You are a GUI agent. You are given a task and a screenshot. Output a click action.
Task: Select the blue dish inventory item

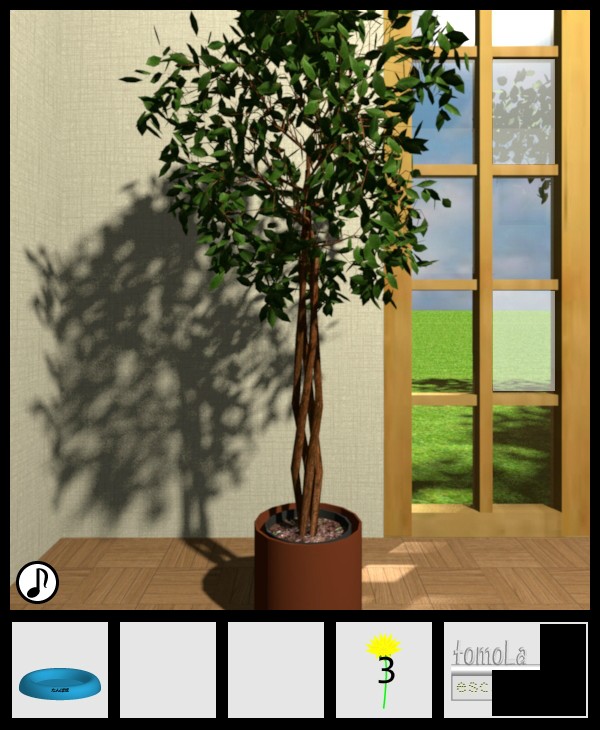60,683
